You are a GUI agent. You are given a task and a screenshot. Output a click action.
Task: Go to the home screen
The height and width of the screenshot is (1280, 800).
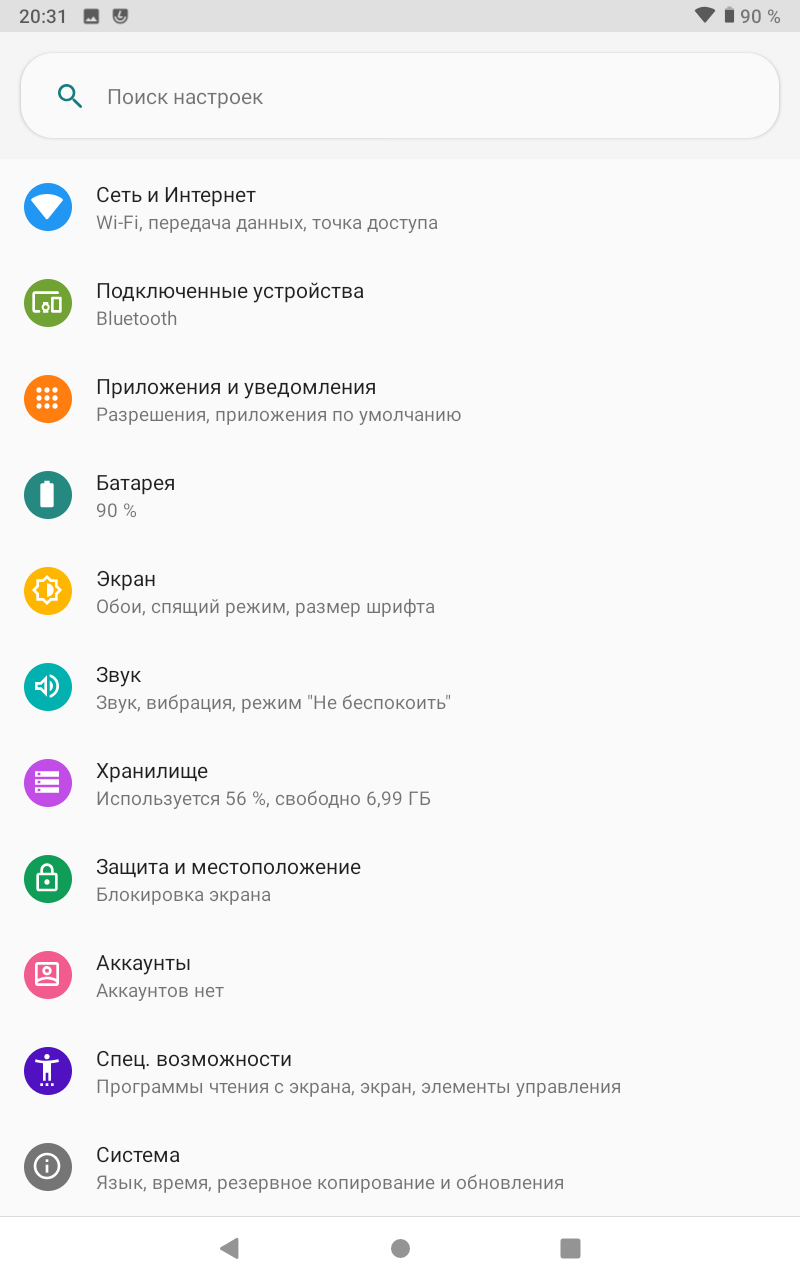400,1247
